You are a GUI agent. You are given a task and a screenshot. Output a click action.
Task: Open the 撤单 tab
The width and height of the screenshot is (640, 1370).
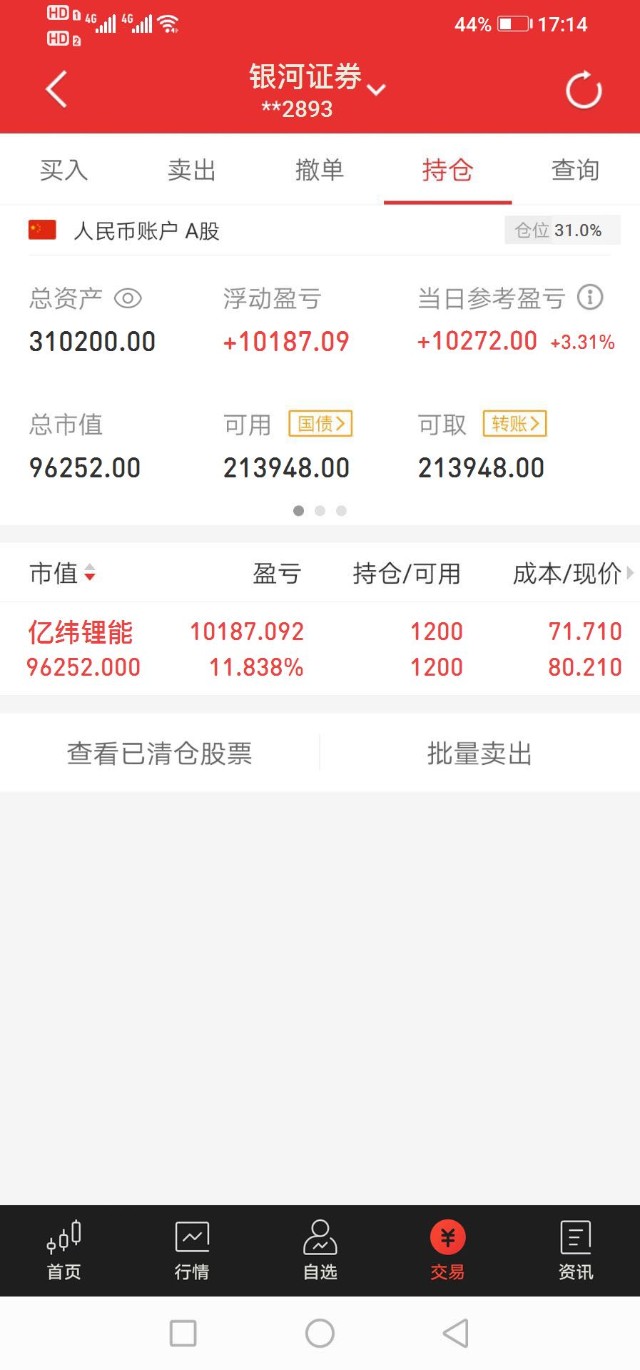coord(320,170)
